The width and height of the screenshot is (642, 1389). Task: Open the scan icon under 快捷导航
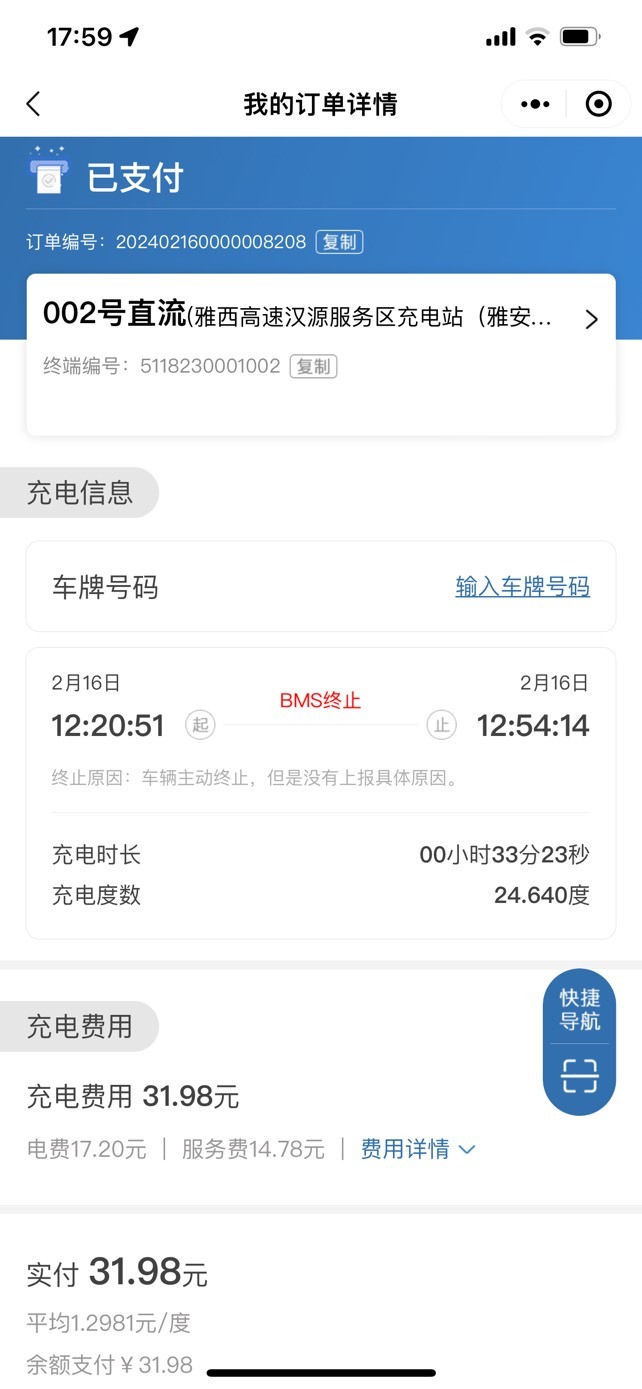tap(580, 1076)
